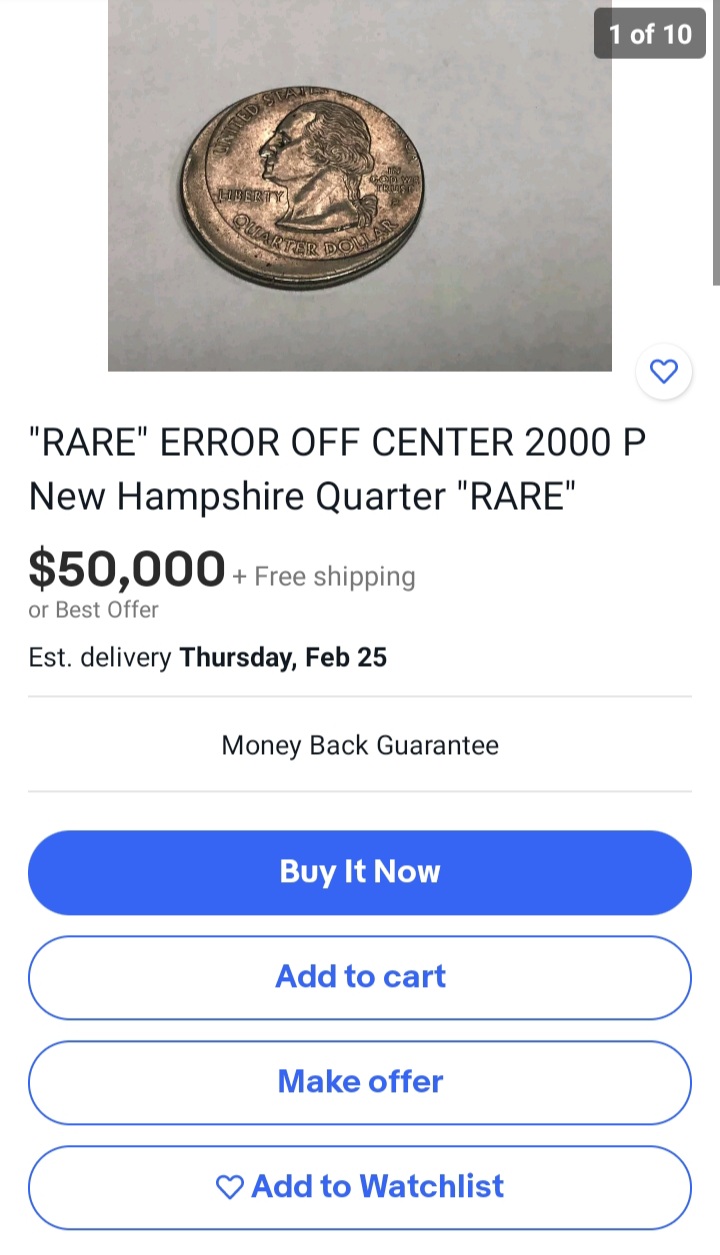Add the quarter to cart
The height and width of the screenshot is (1255, 720).
pyautogui.click(x=360, y=977)
